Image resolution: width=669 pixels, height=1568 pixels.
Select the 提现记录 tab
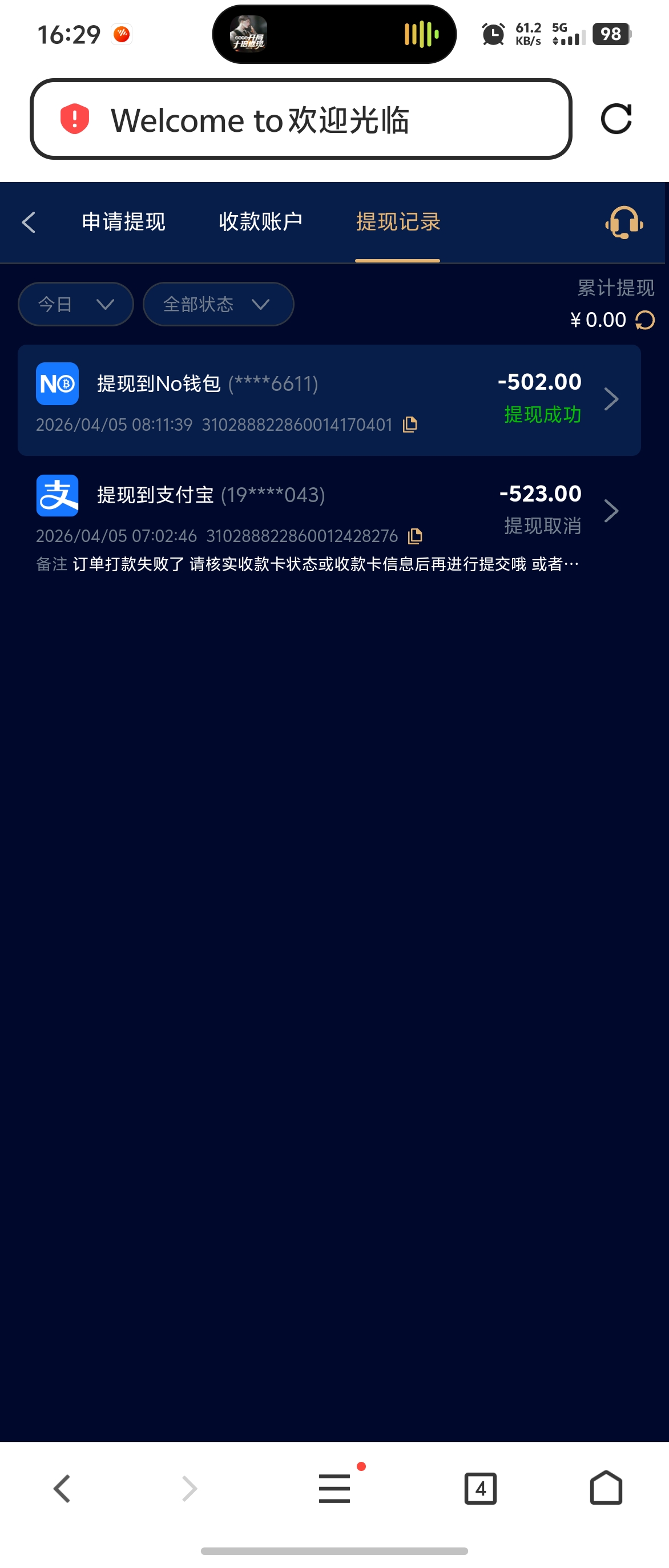[397, 221]
